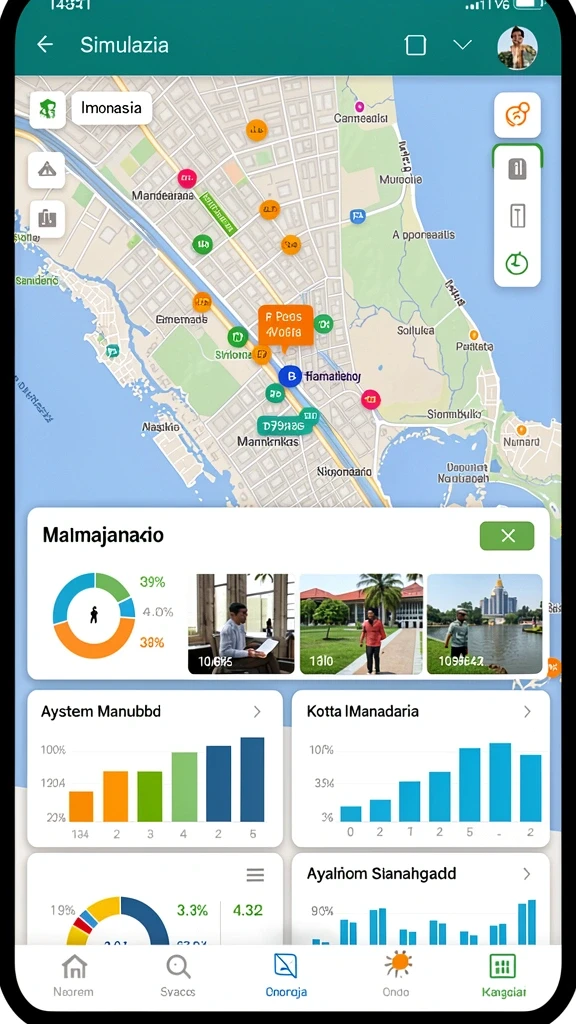Open the Kotta Manadaria chart card
This screenshot has width=576, height=1024.
point(421,768)
